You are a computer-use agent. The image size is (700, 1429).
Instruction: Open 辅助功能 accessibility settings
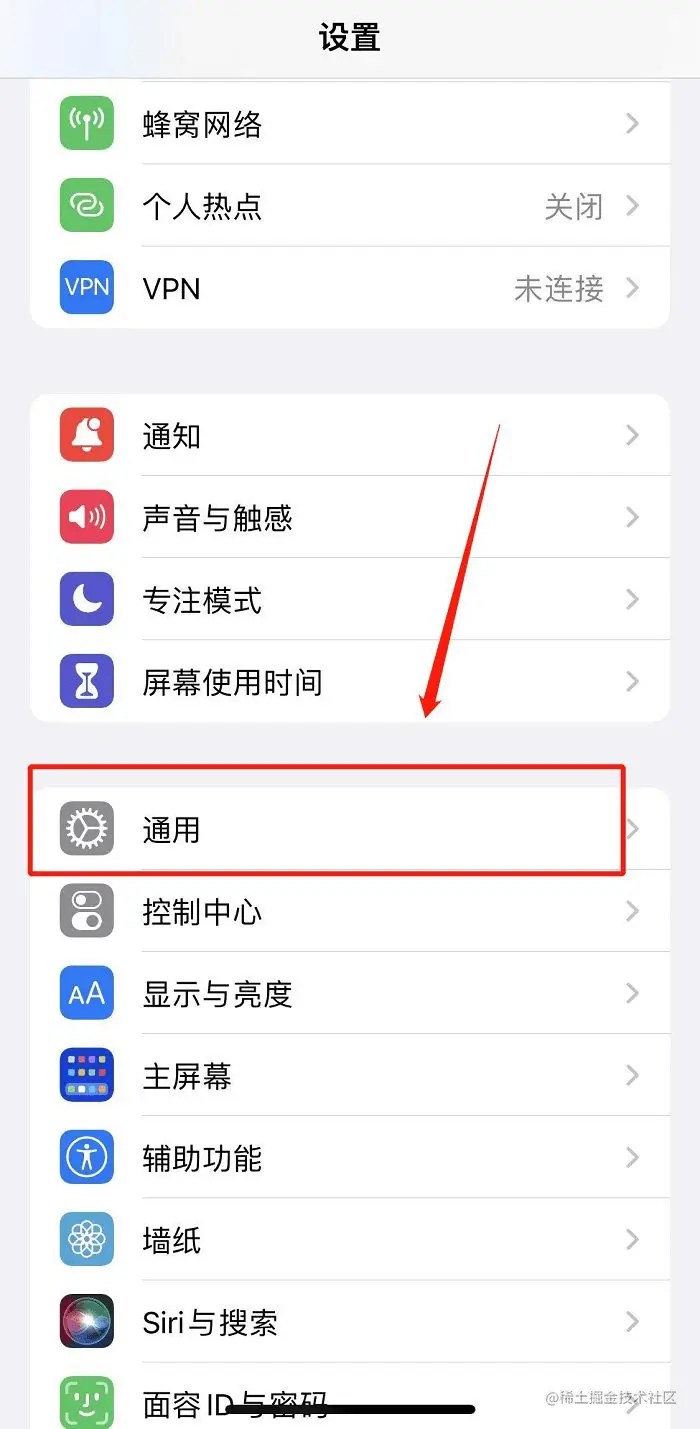click(x=350, y=1158)
